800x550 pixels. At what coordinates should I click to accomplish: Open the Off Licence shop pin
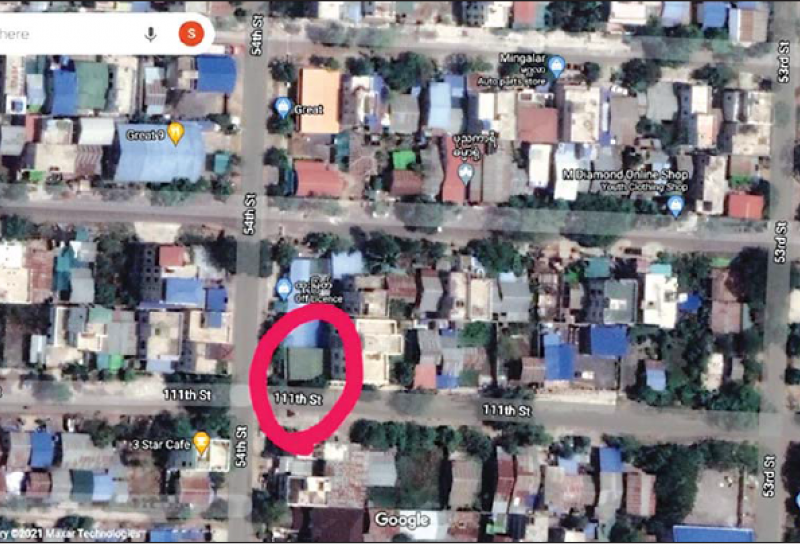tap(283, 289)
